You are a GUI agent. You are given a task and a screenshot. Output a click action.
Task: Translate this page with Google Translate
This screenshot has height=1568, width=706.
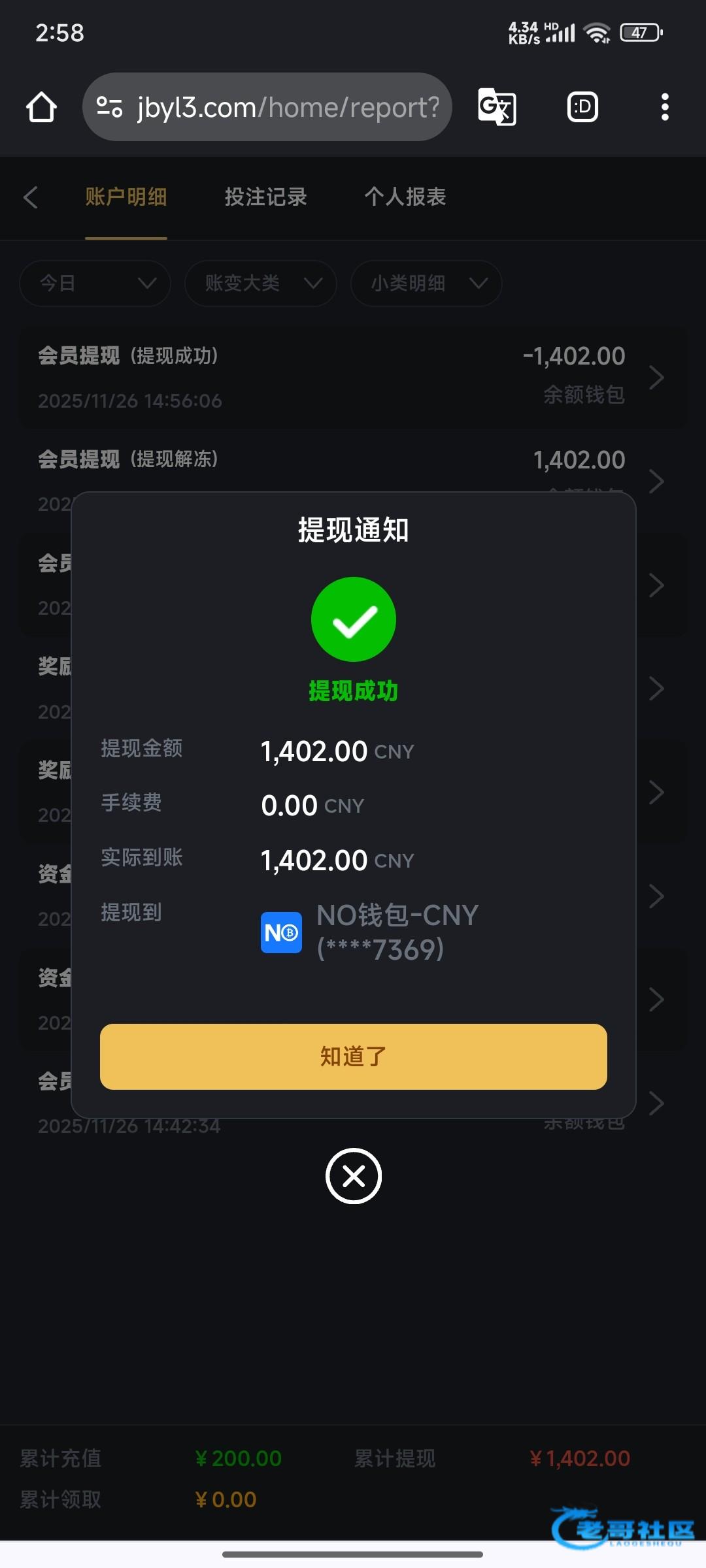point(497,107)
